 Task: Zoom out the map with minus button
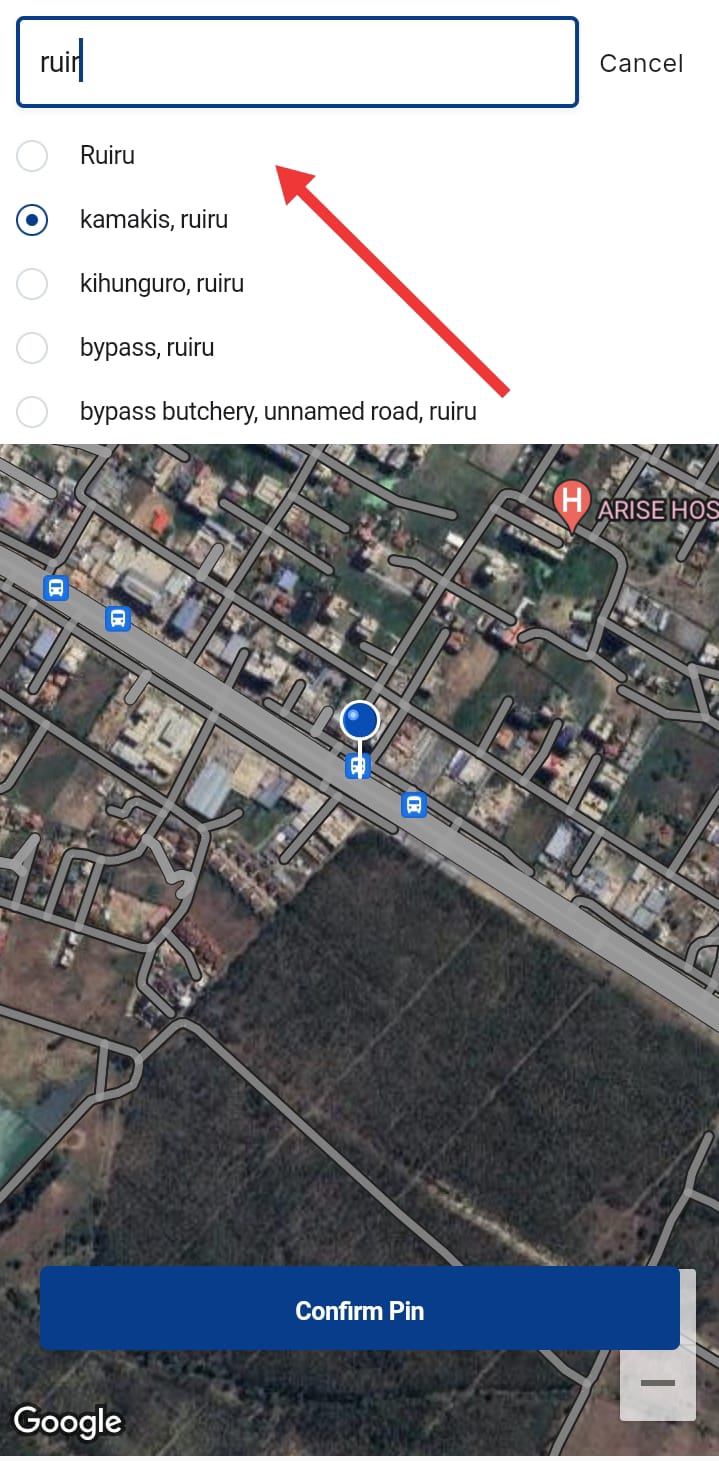point(657,1384)
